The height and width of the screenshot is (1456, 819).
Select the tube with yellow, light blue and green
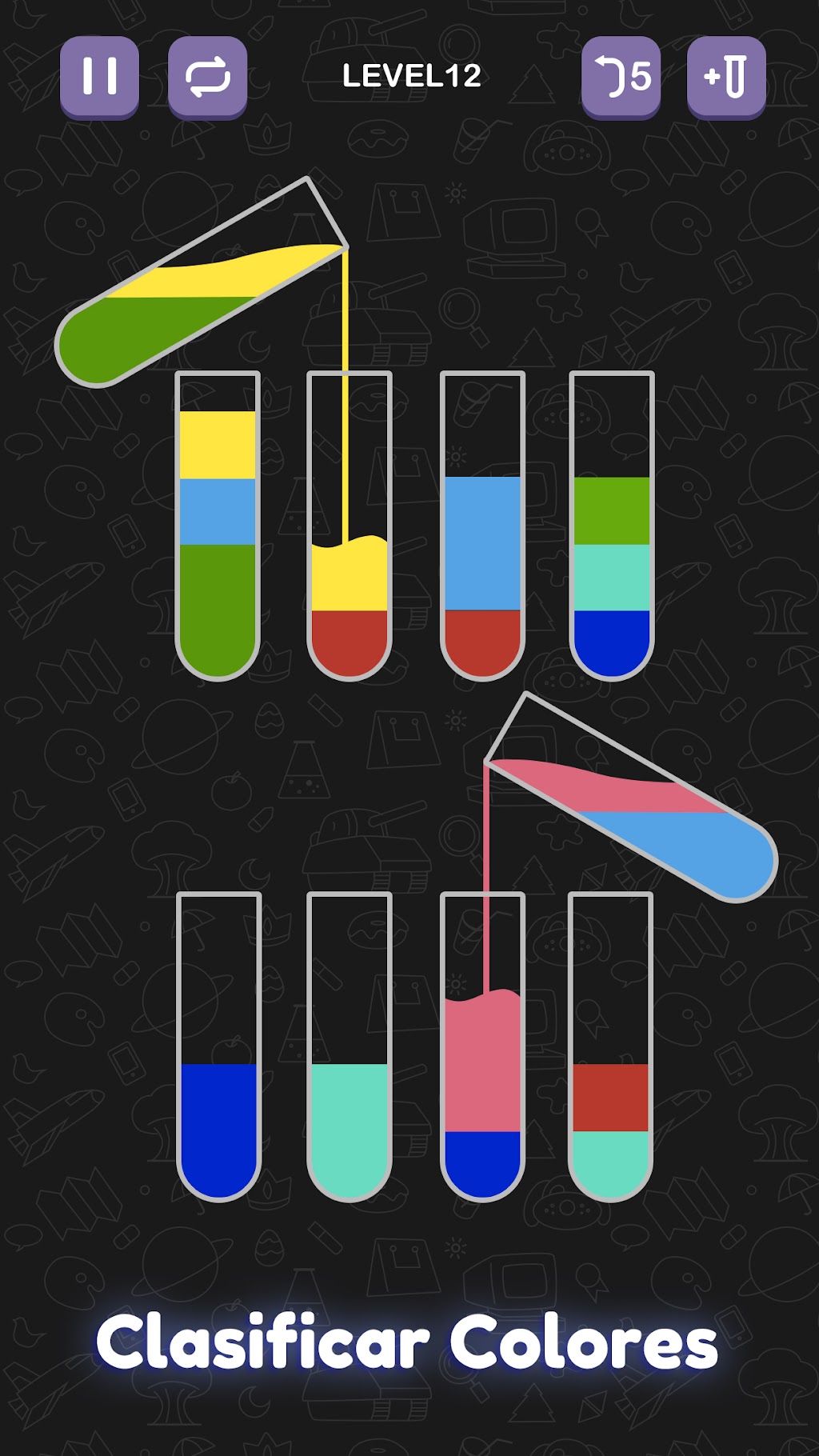tap(218, 526)
